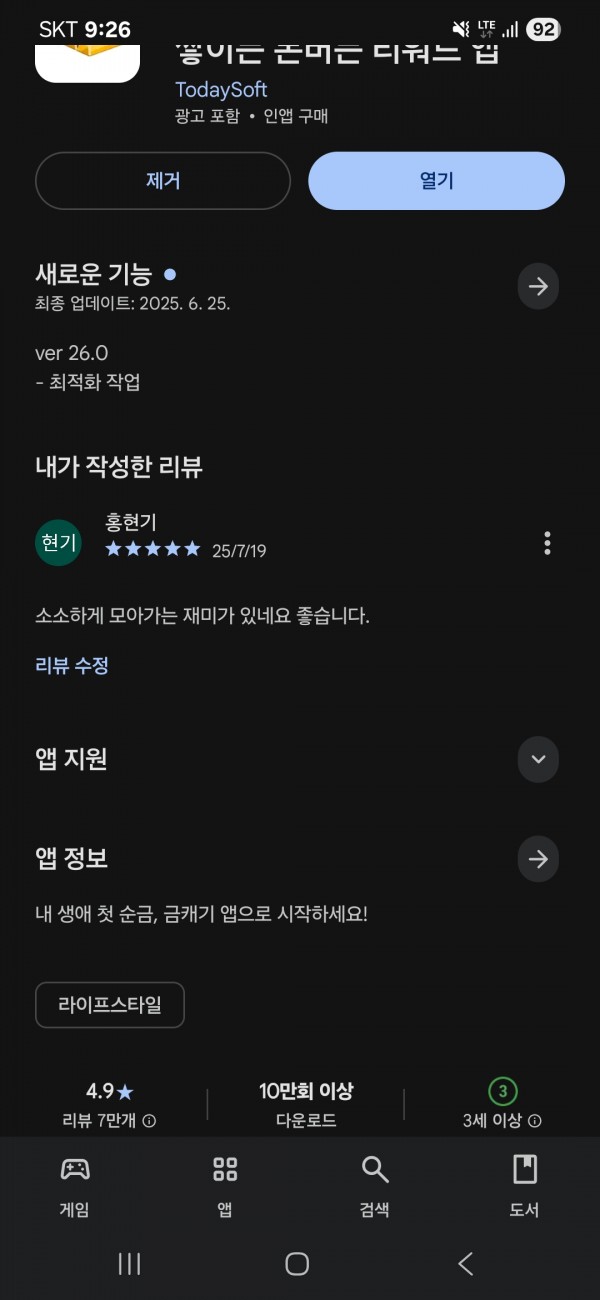This screenshot has height=1300, width=600.
Task: Open 새로운 기능 details arrow
Action: coord(538,287)
